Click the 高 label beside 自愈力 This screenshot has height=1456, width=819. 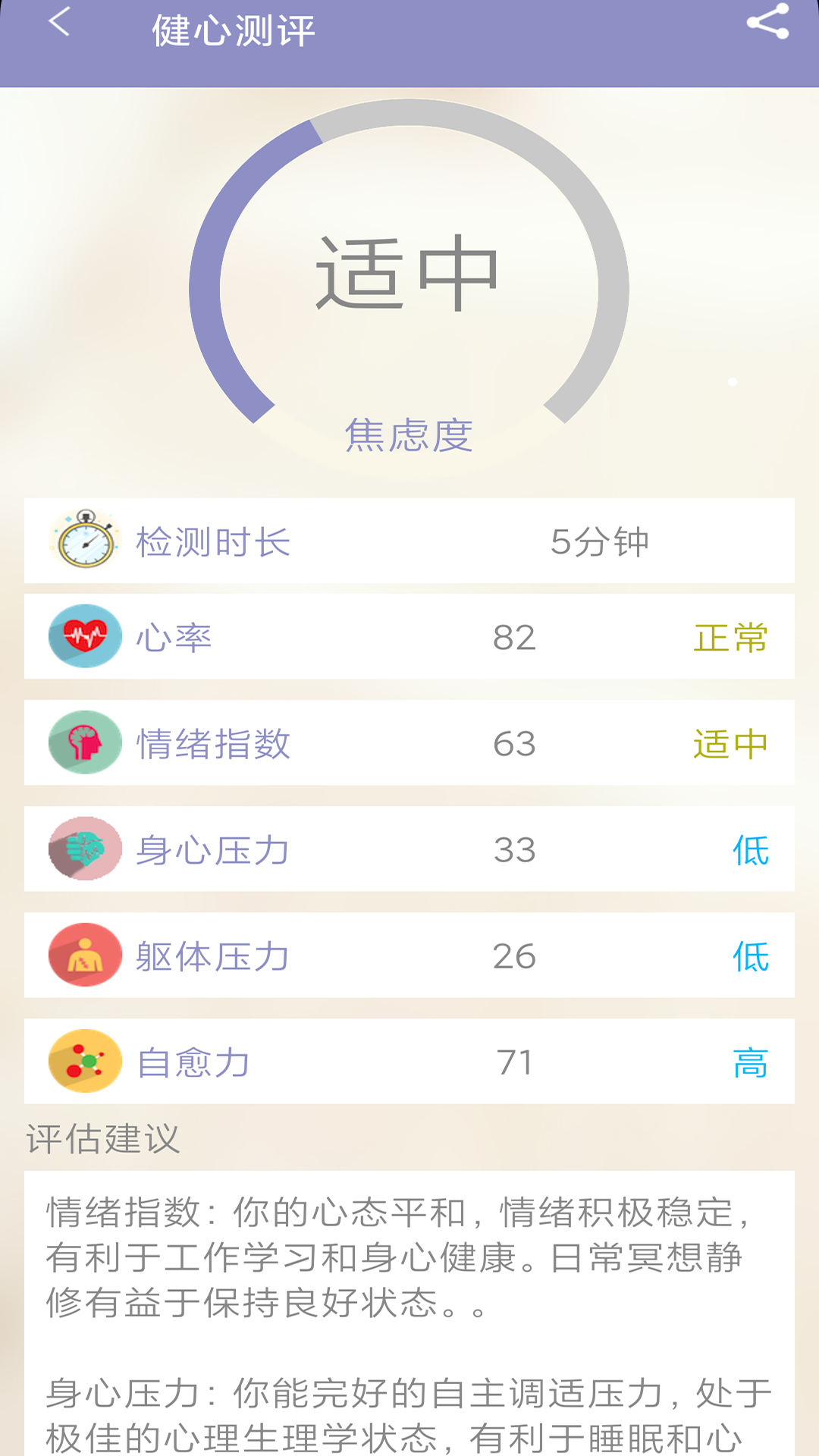pyautogui.click(x=750, y=1062)
